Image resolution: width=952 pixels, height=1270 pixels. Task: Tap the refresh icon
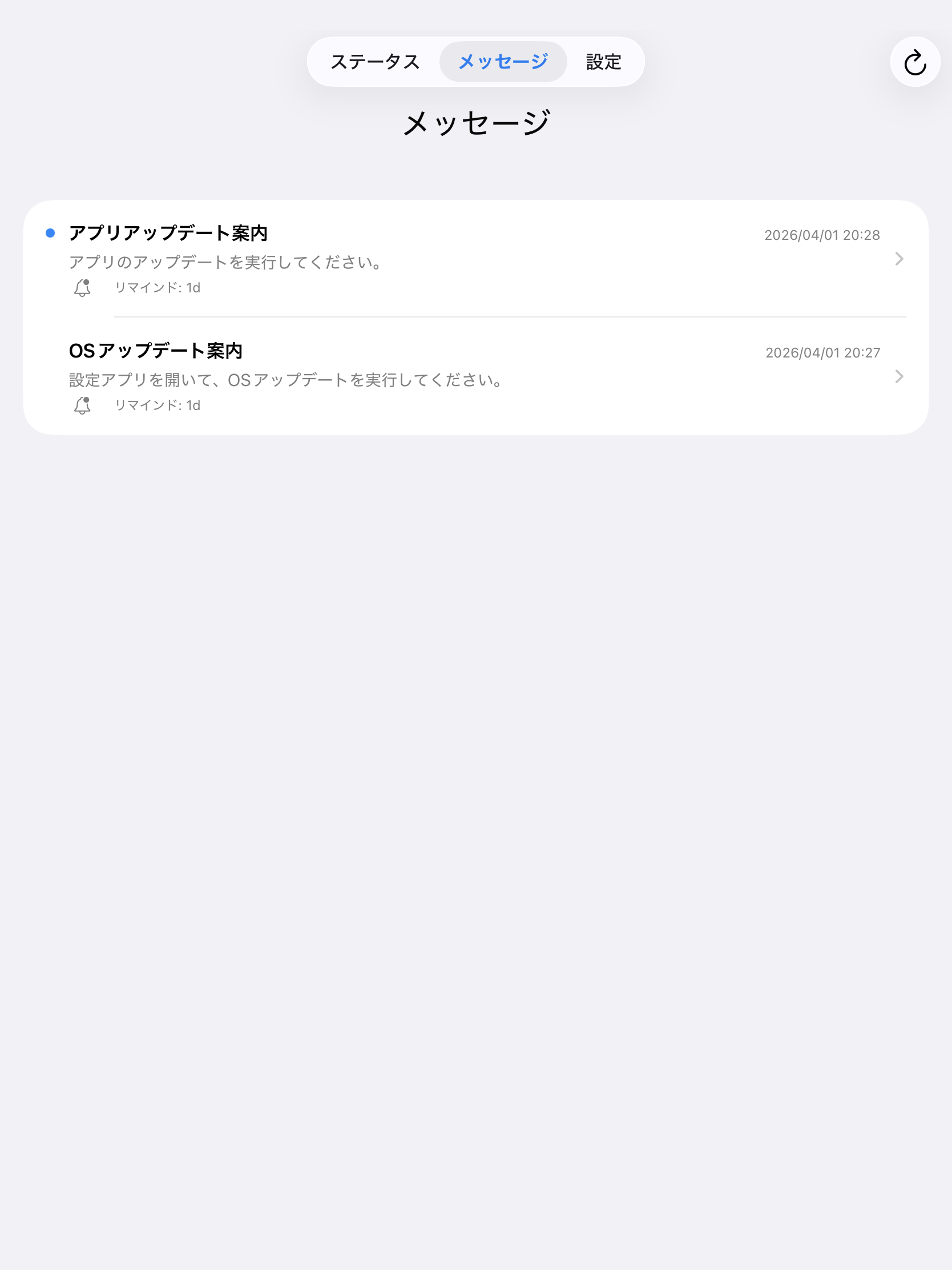click(x=915, y=62)
